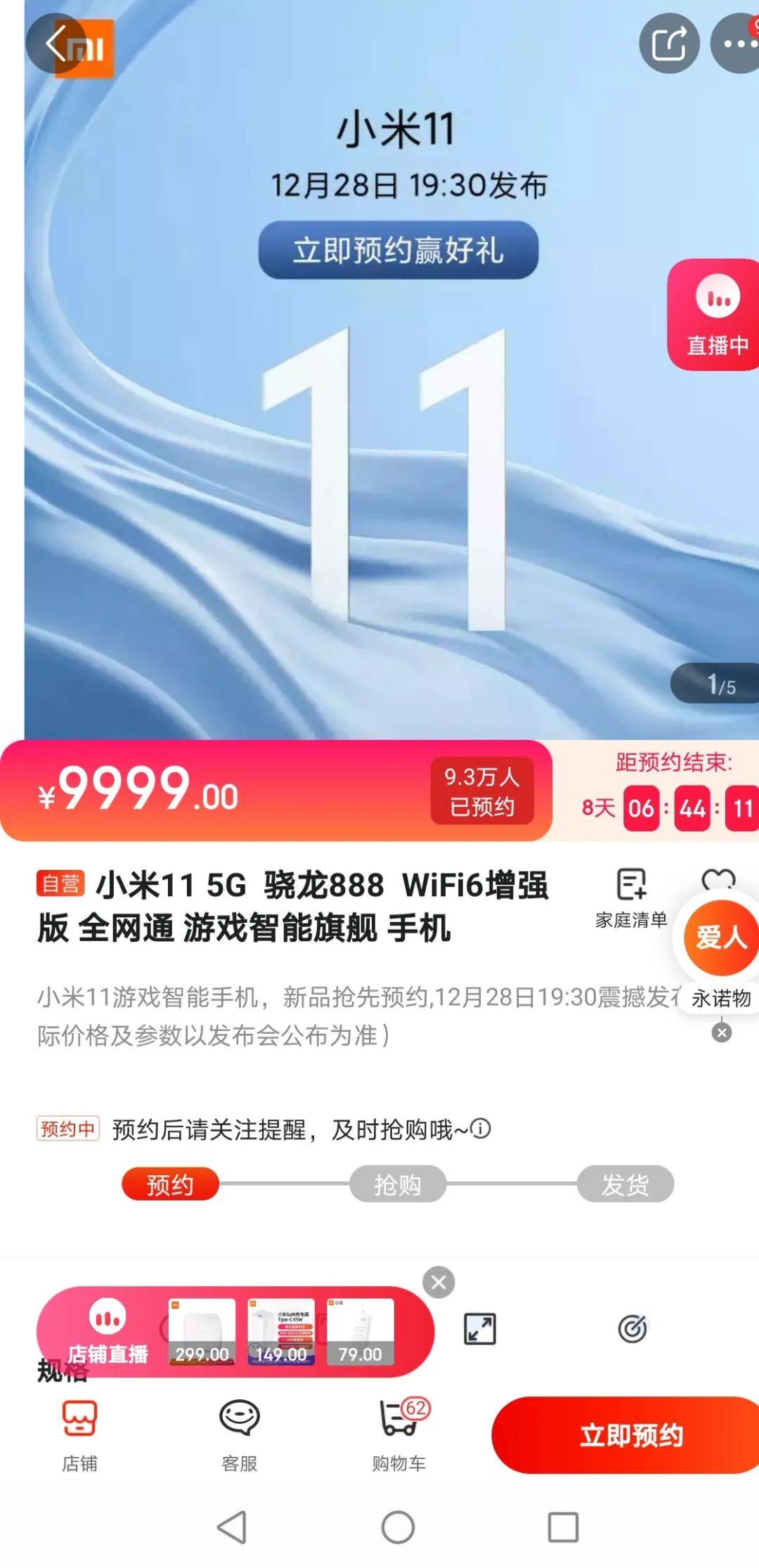Tap the system home button
The height and width of the screenshot is (1568, 759).
tap(398, 1527)
